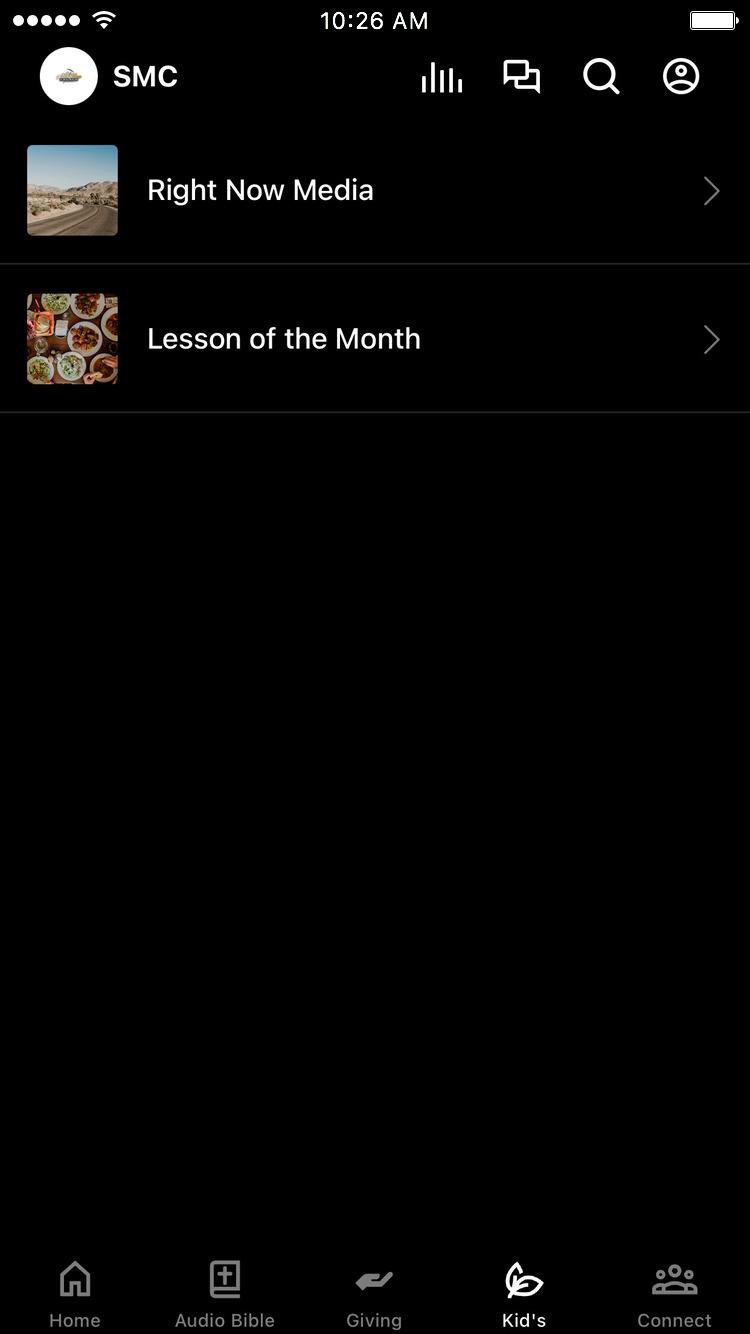The width and height of the screenshot is (750, 1334).
Task: Open the audio bars icon
Action: tap(441, 77)
